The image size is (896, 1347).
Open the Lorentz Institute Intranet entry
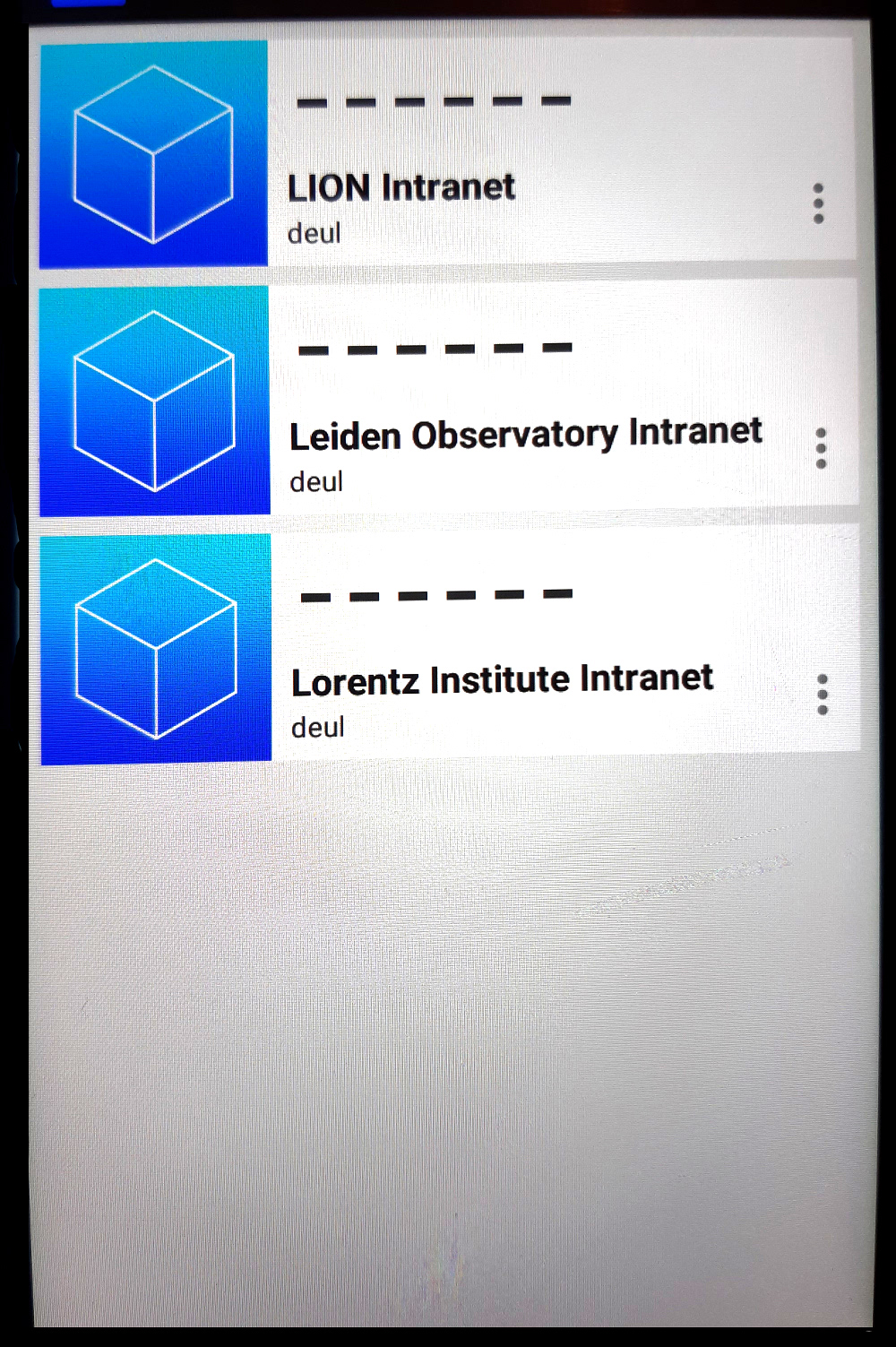(502, 680)
